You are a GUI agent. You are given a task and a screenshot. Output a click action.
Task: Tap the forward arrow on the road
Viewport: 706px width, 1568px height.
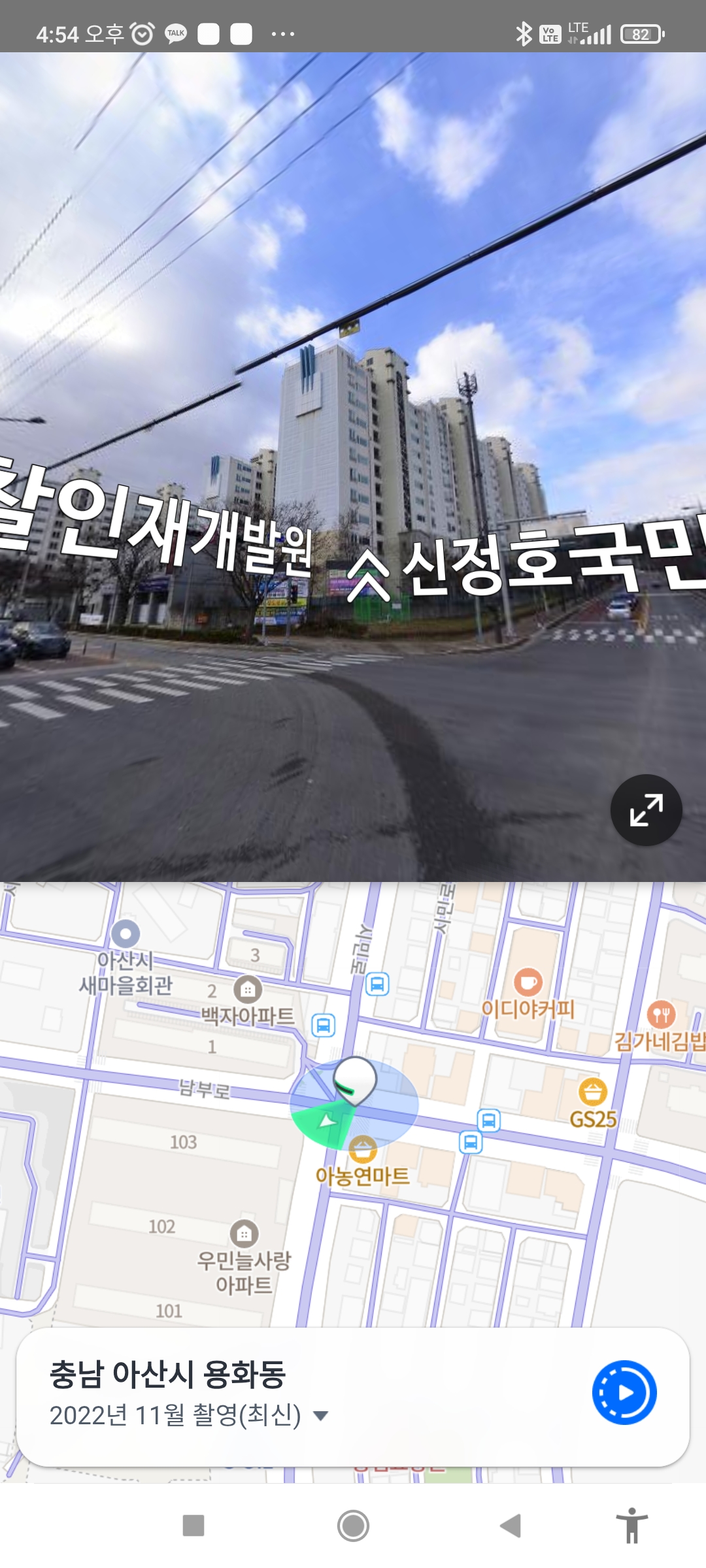coord(367,574)
